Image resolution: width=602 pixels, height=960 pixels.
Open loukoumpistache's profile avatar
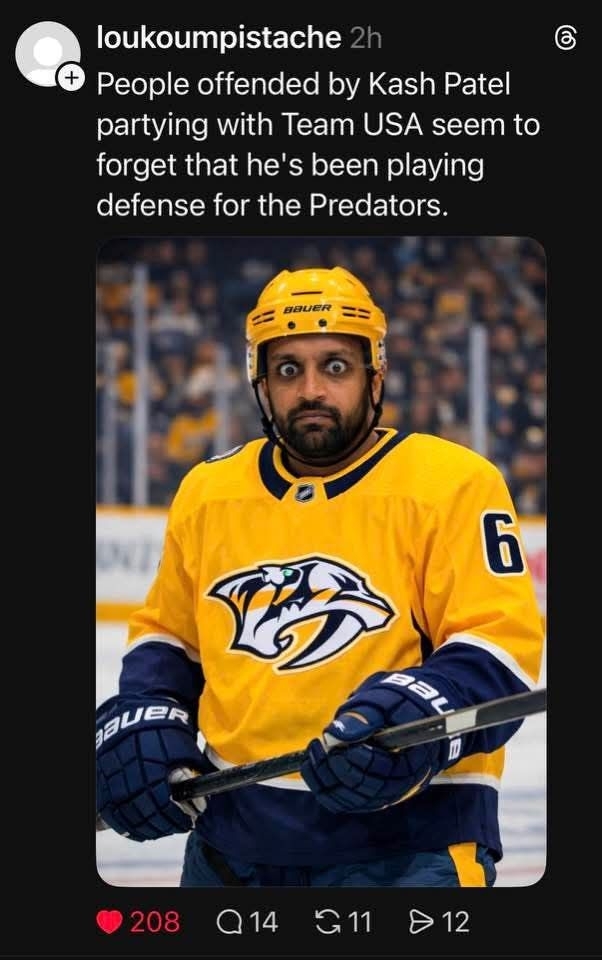tap(46, 52)
